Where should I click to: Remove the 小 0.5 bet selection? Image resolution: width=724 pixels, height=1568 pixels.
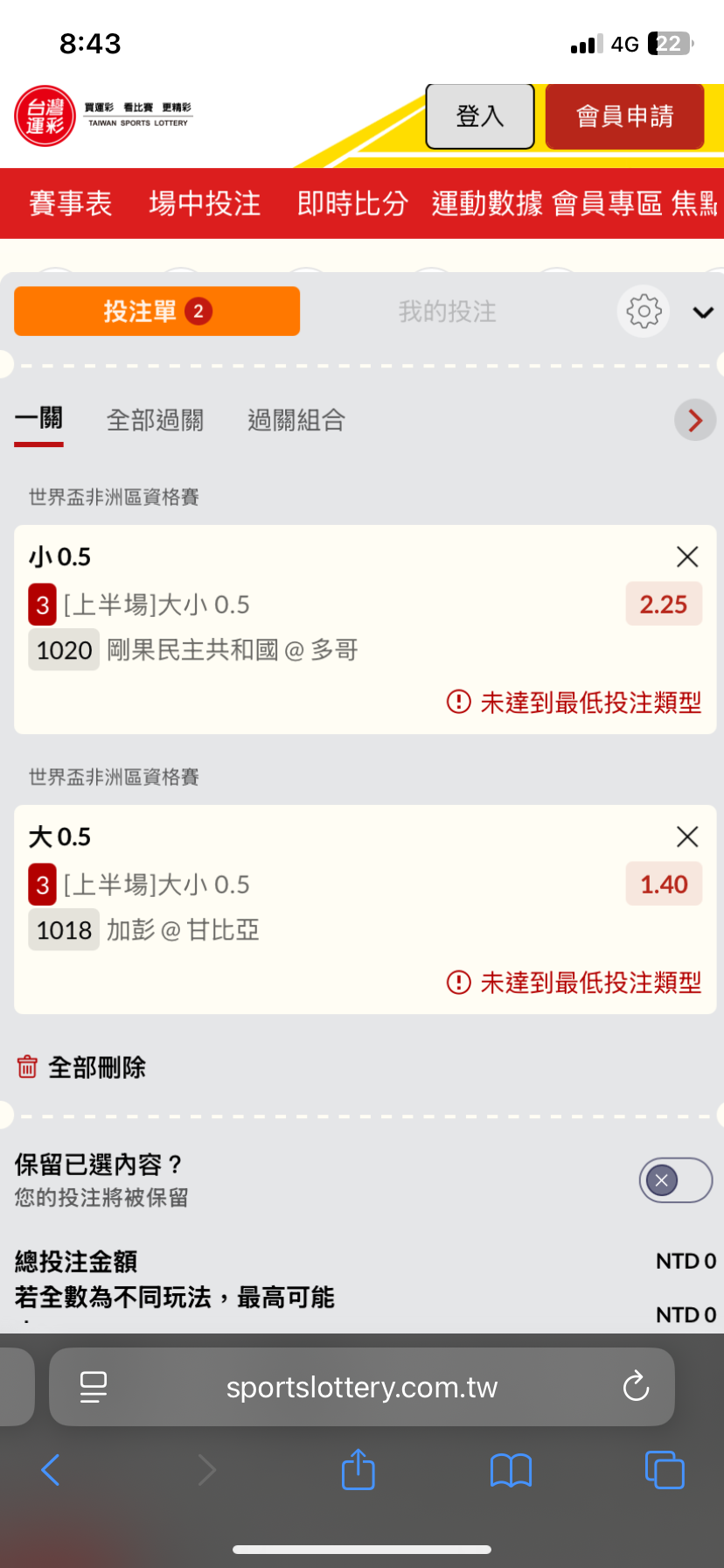pyautogui.click(x=687, y=556)
